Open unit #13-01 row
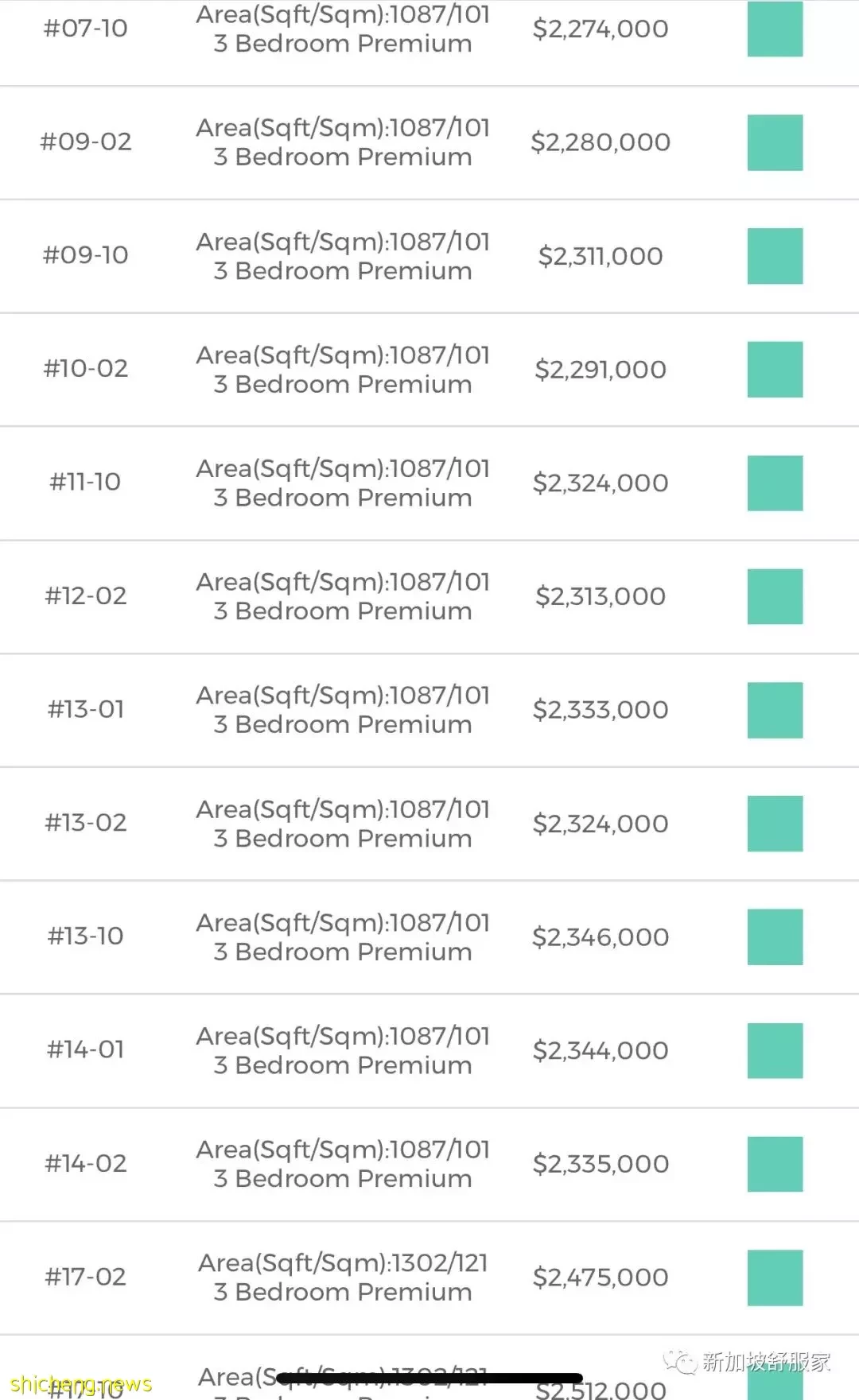The width and height of the screenshot is (859, 1400). pos(429,711)
